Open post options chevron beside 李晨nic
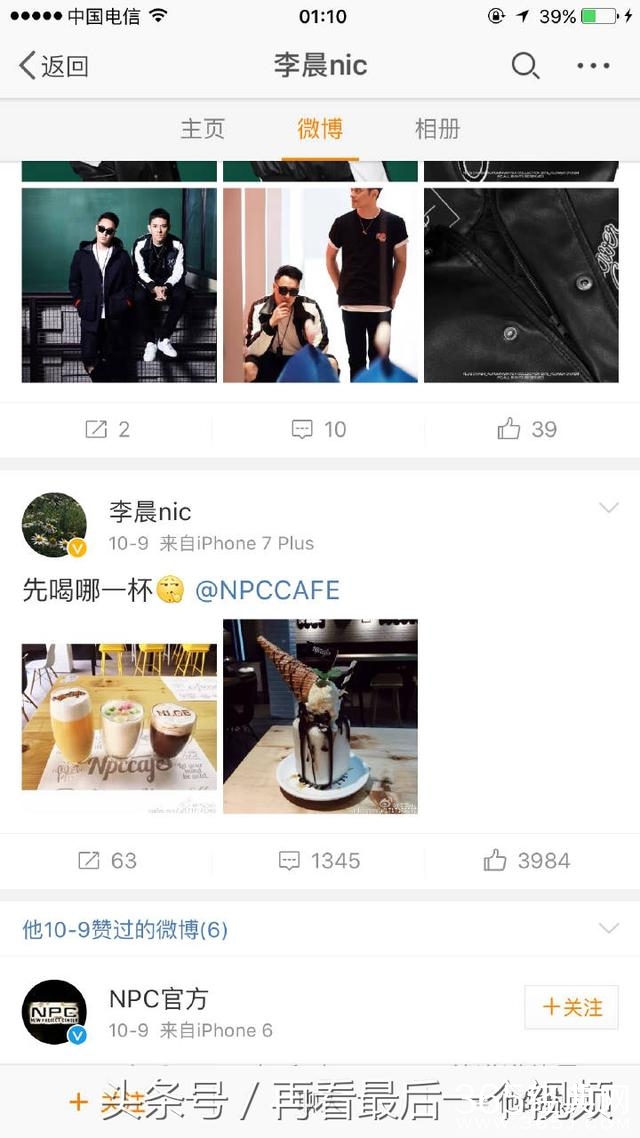640x1138 pixels. 608,509
